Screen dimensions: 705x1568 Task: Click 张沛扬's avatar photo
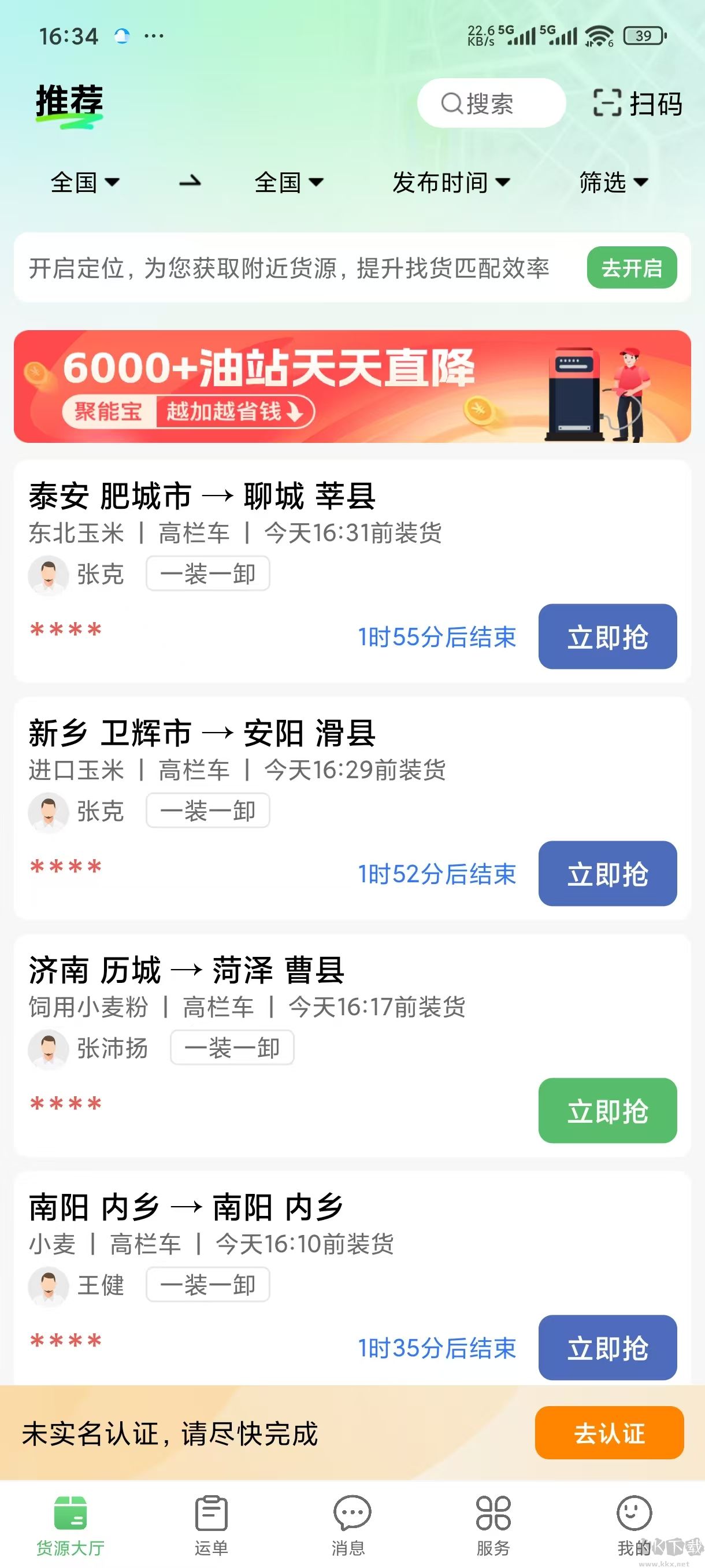[49, 1049]
